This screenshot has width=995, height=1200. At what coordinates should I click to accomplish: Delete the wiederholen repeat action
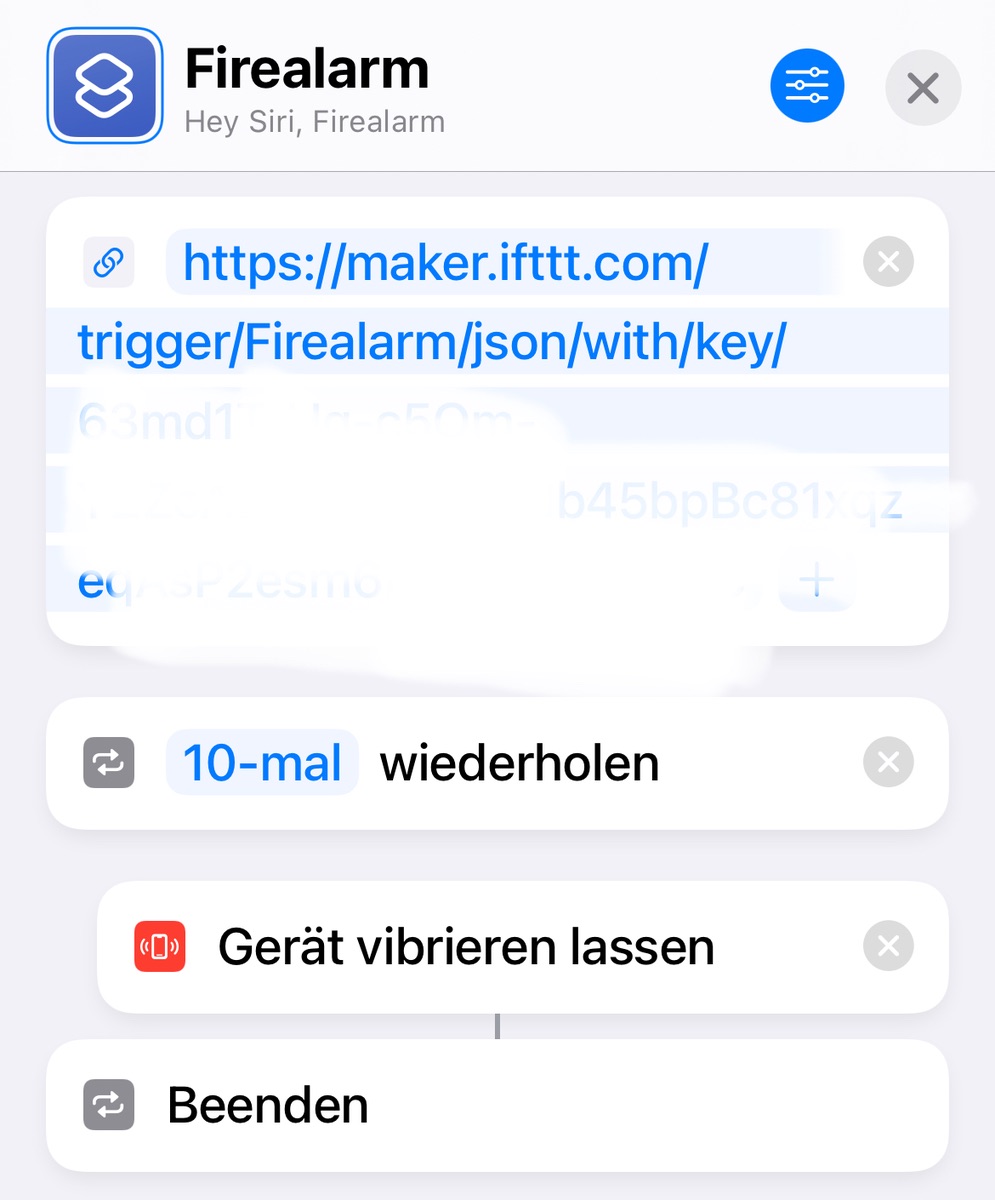coord(888,763)
